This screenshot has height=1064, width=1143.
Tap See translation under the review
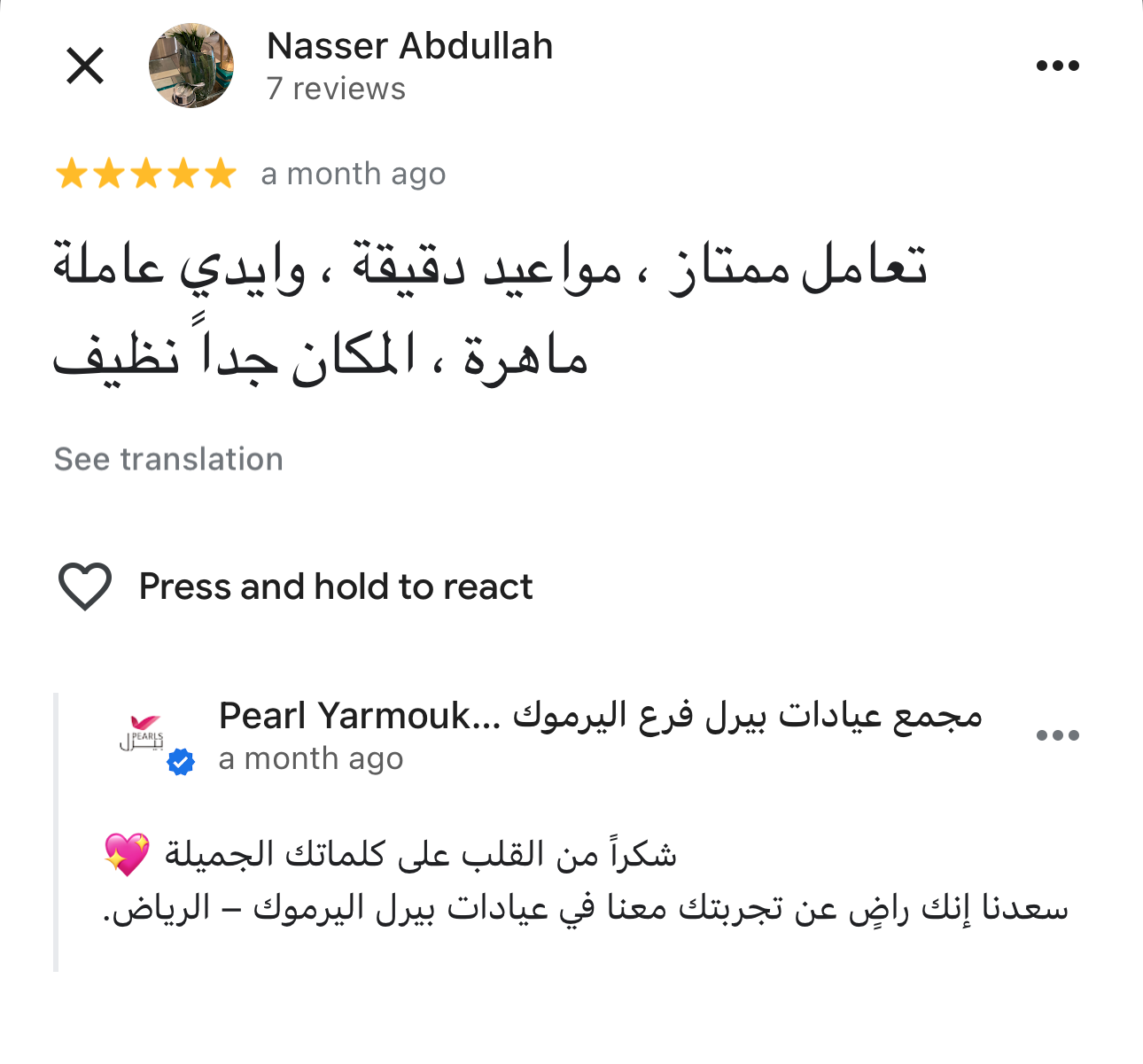click(x=168, y=459)
